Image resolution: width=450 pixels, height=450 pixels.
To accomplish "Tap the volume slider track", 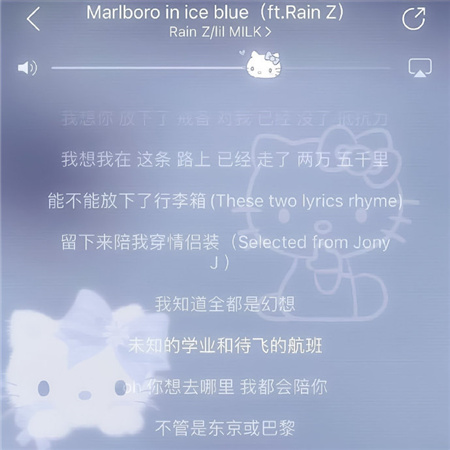I will 221,68.
